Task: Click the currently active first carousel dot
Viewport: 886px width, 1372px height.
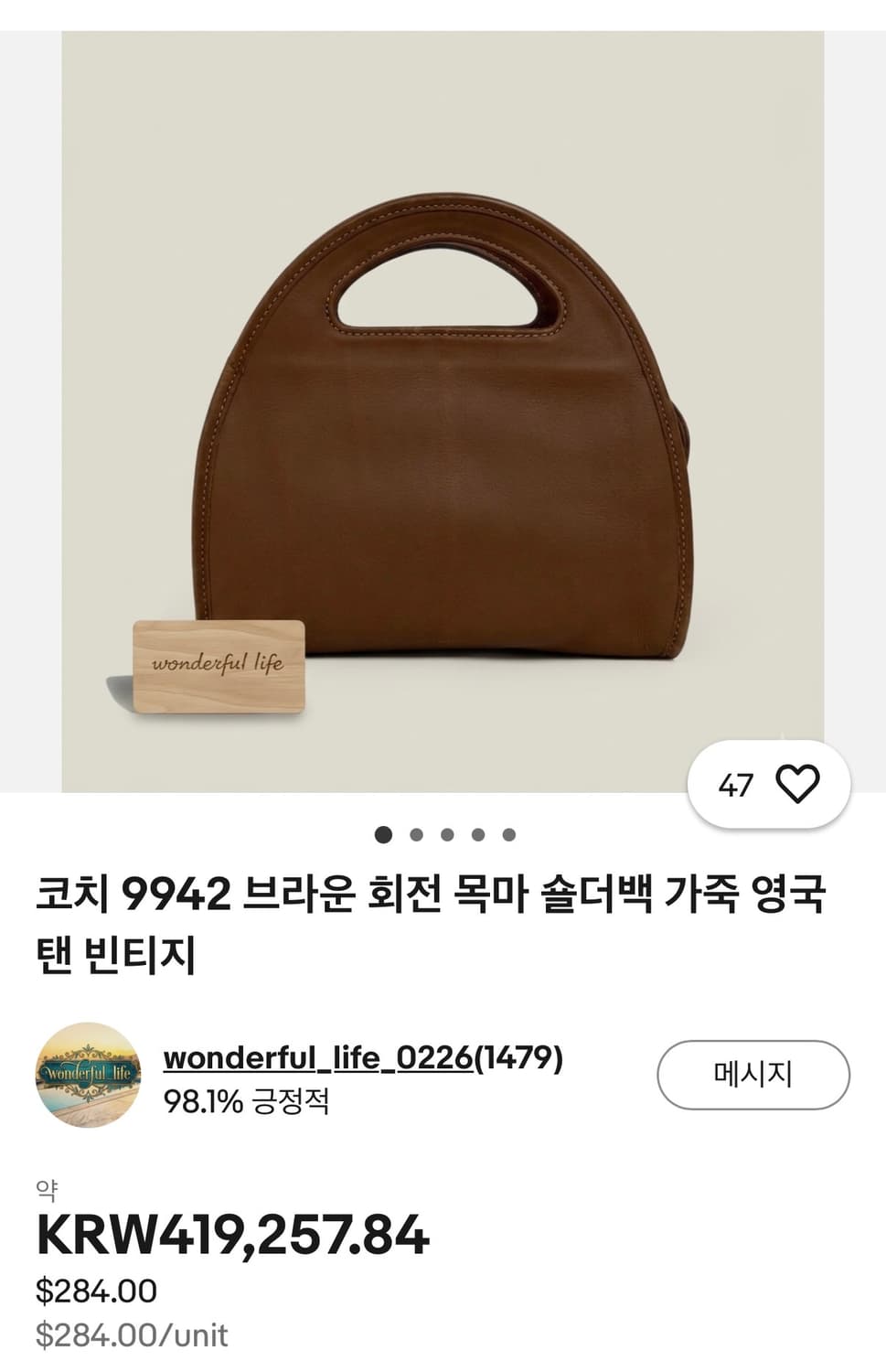Action: pos(385,833)
